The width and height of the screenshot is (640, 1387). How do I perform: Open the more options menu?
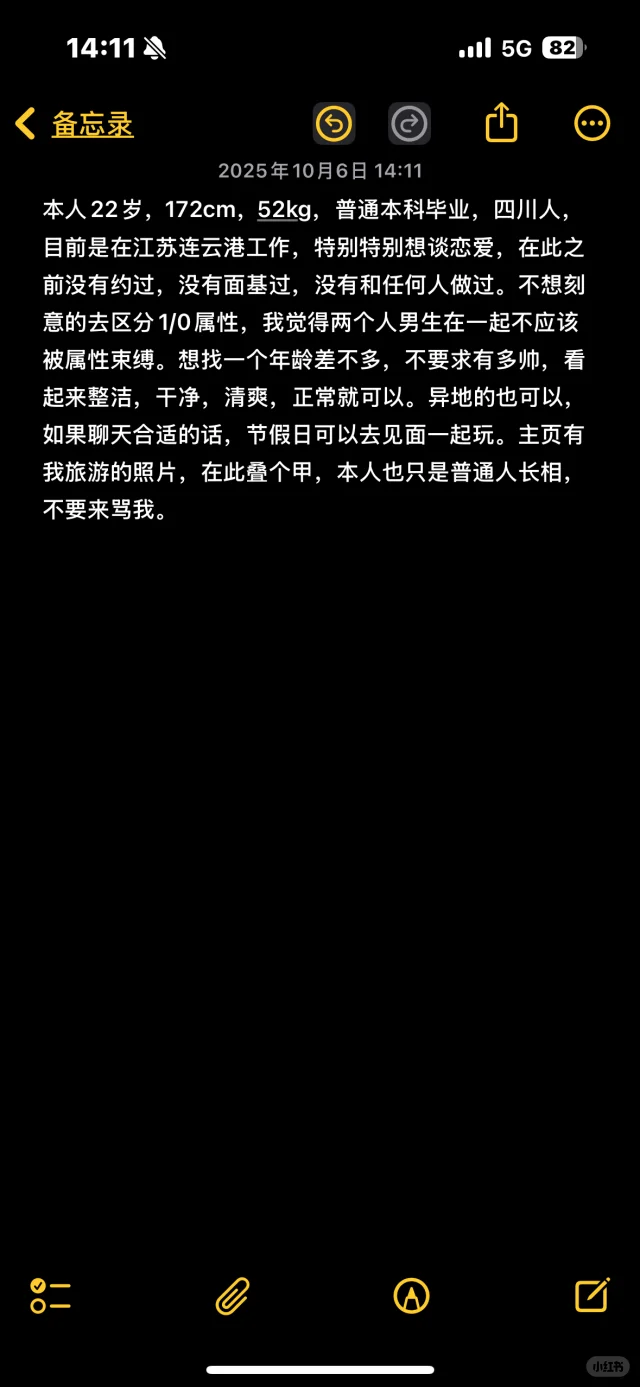coord(592,124)
